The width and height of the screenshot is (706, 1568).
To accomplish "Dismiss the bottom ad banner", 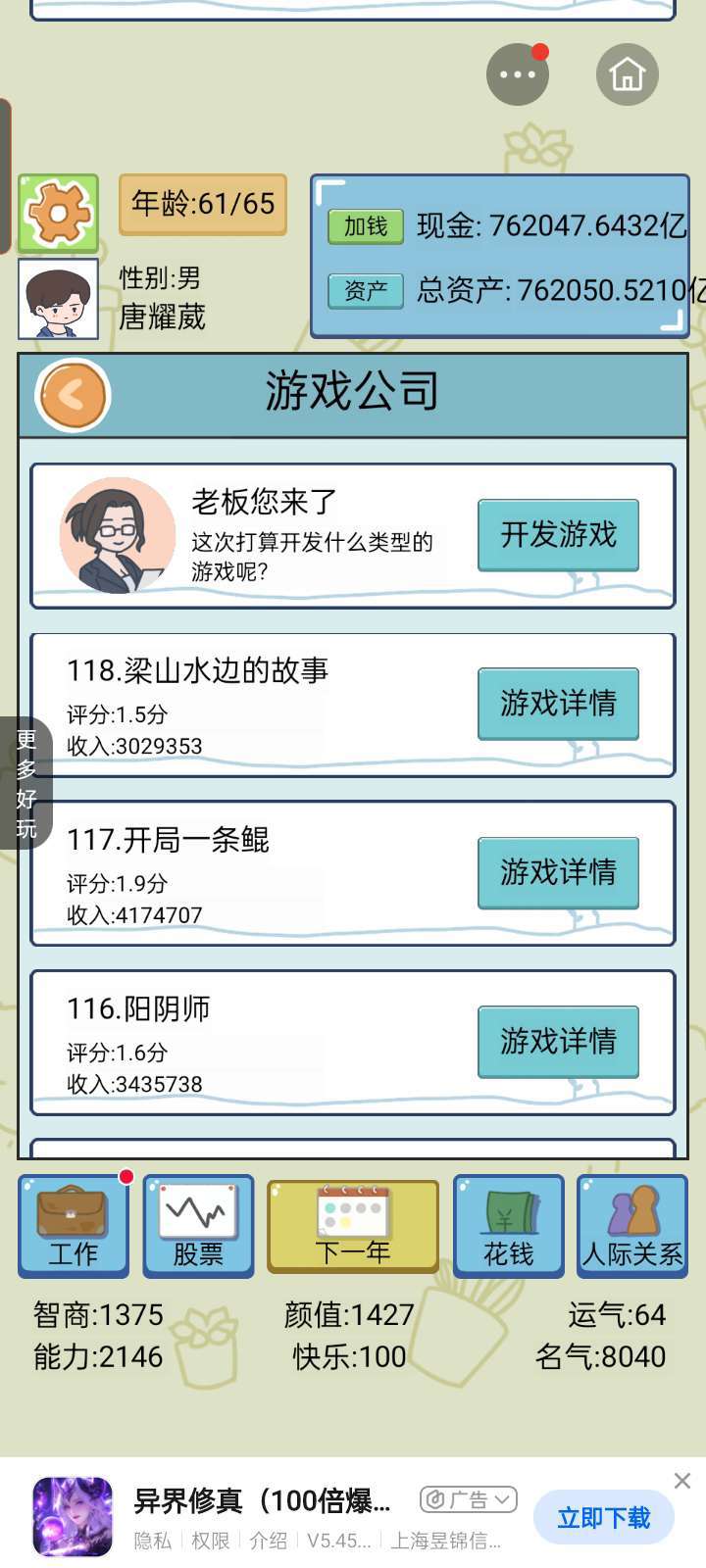I will (682, 1481).
